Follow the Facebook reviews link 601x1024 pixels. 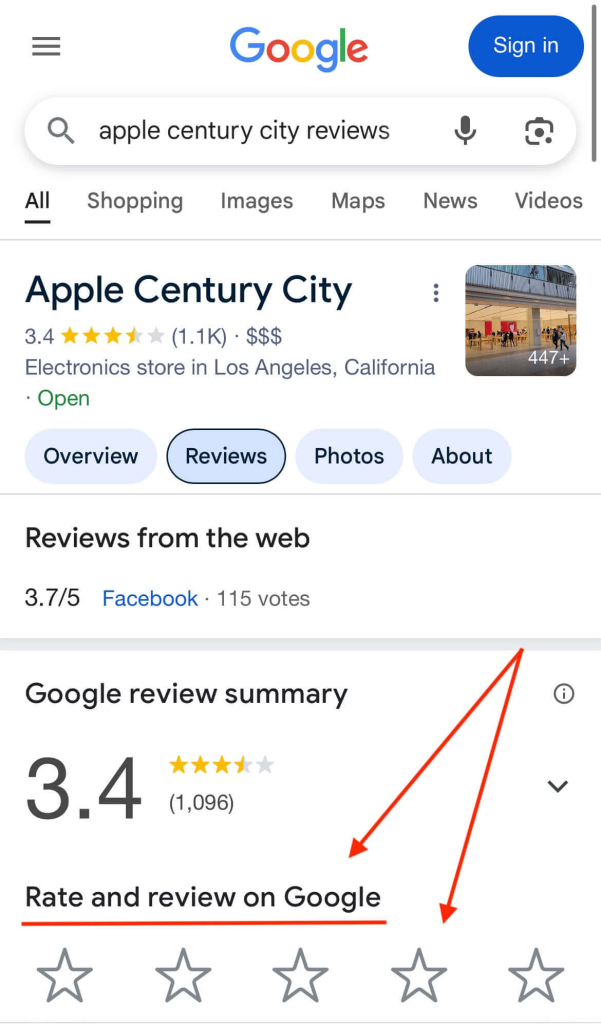tap(150, 599)
